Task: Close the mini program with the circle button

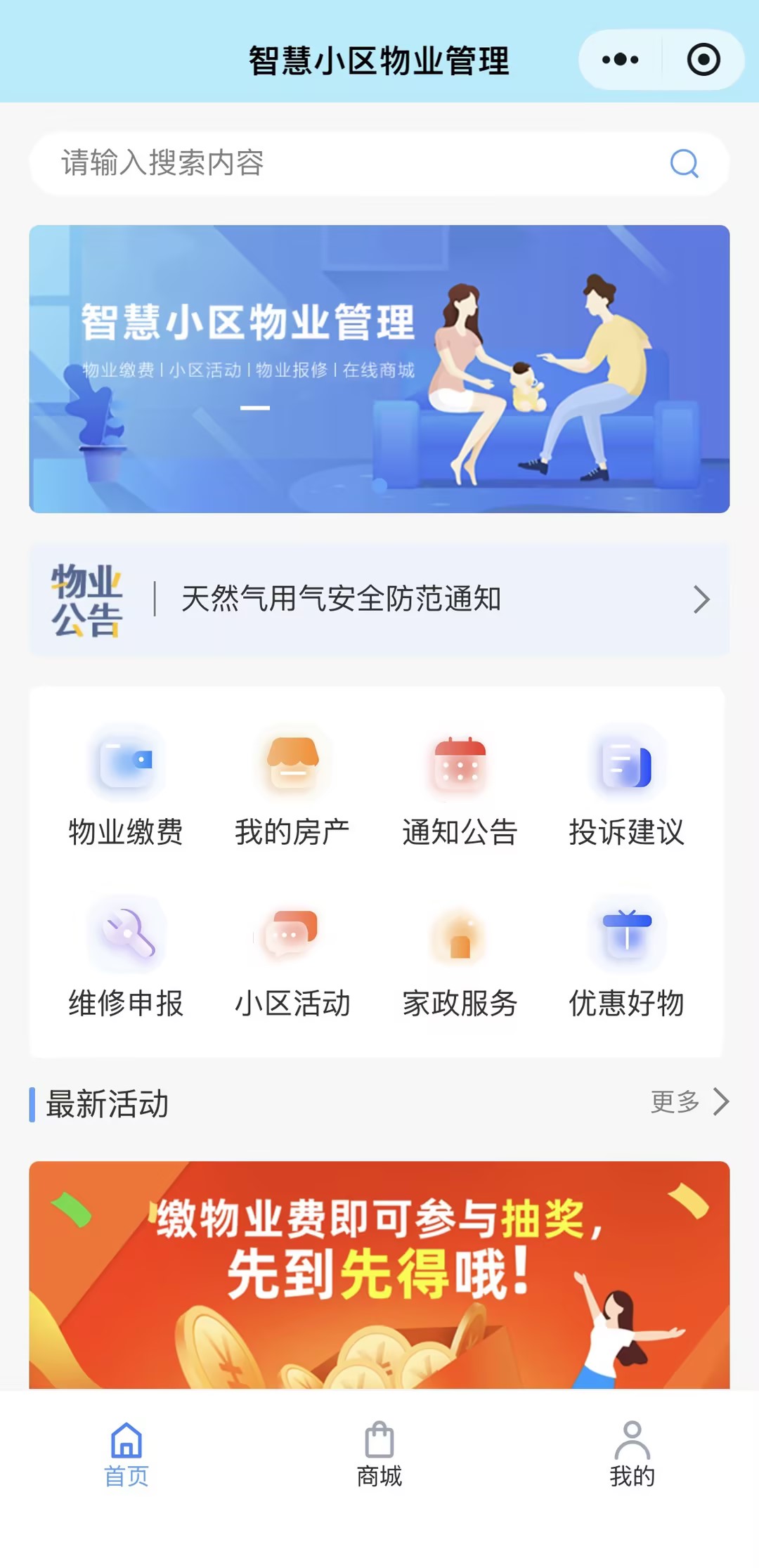Action: (703, 60)
